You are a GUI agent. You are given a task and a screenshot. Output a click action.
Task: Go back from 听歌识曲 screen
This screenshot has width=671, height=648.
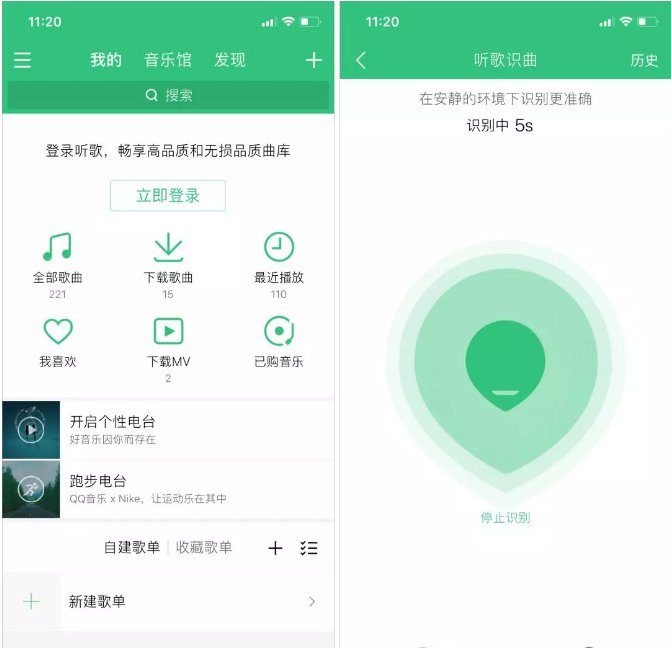click(361, 60)
